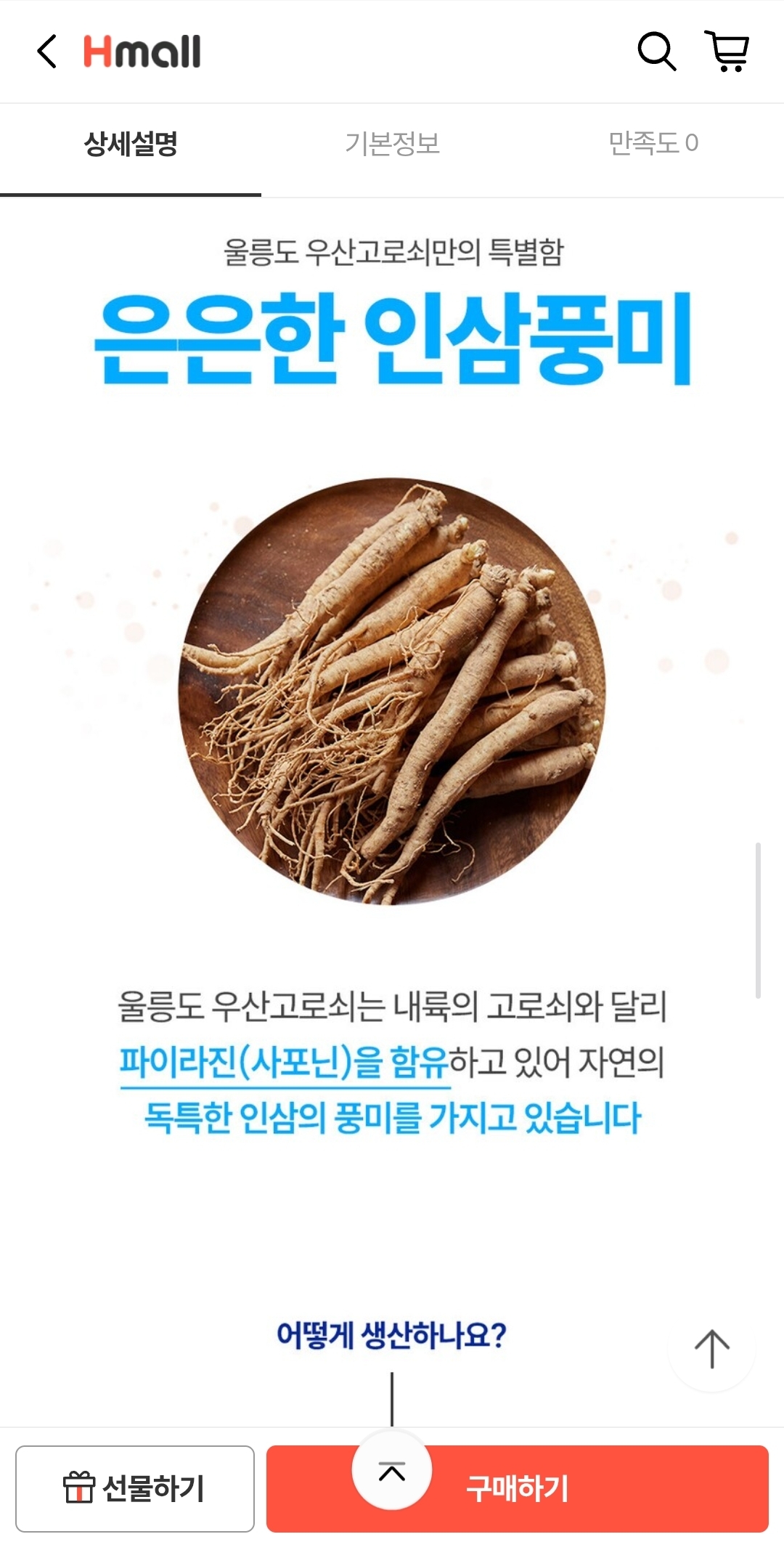The width and height of the screenshot is (784, 1550).
Task: Select the 상세설명 tab
Action: (131, 144)
